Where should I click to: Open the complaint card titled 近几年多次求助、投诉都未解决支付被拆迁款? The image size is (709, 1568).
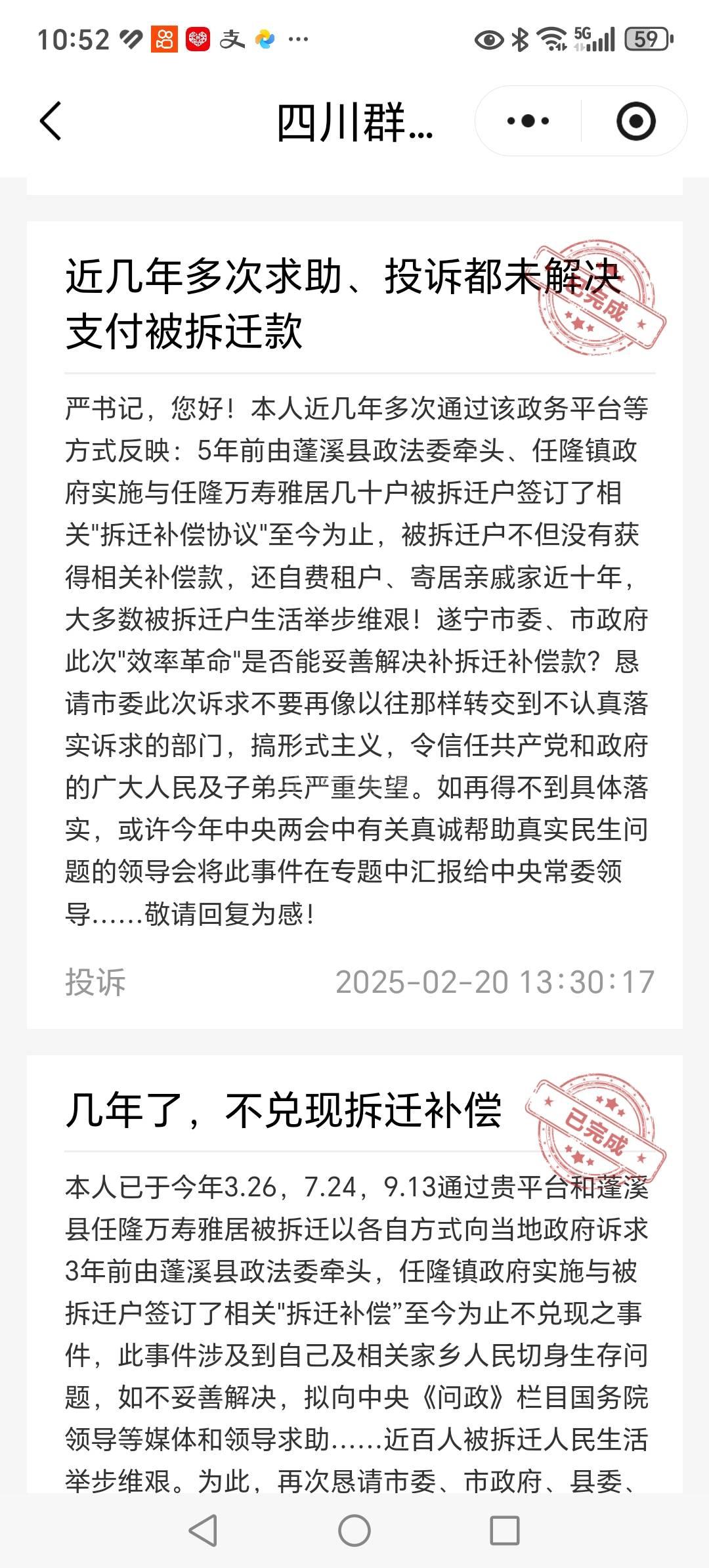click(341, 303)
